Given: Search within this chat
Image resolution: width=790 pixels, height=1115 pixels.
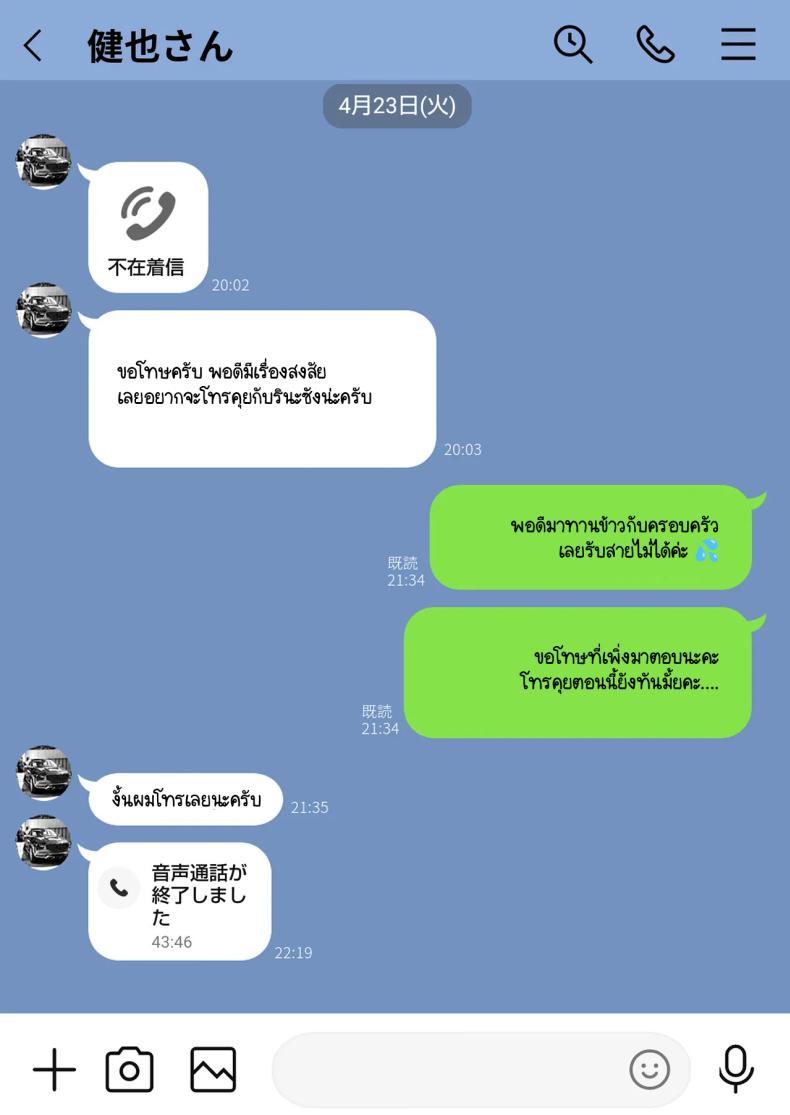Looking at the screenshot, I should click(573, 45).
